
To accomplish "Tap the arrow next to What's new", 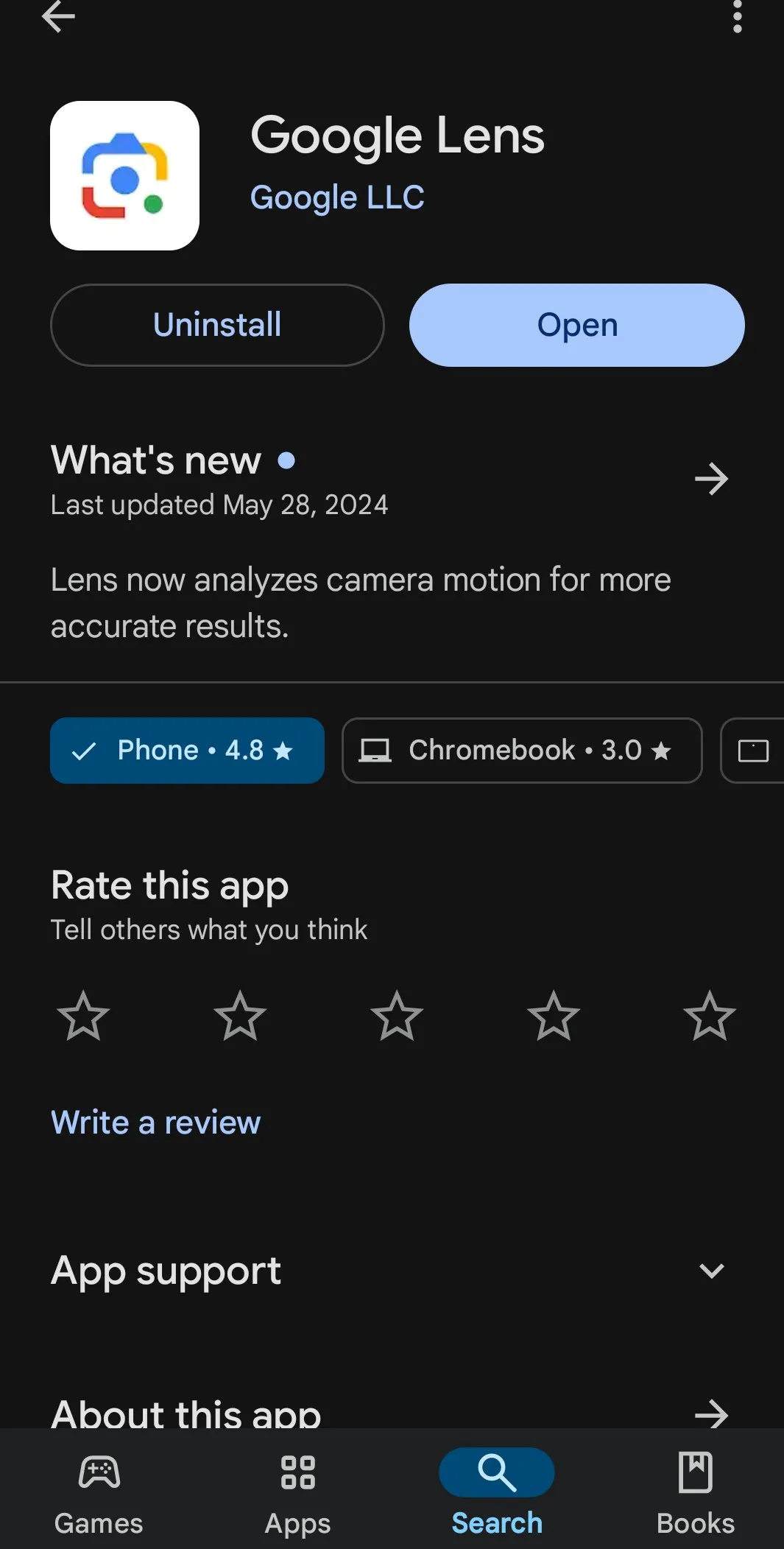I will click(710, 479).
